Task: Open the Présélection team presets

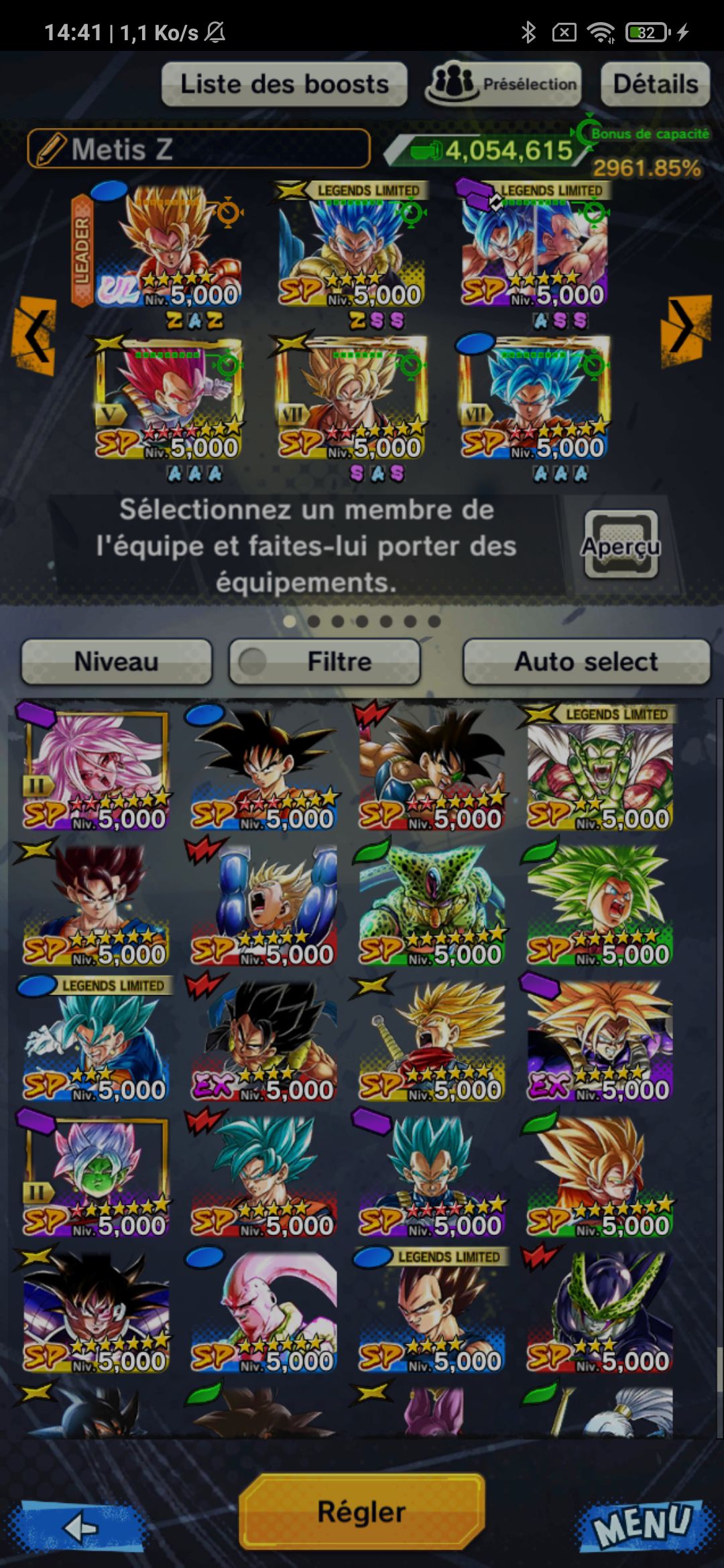Action: [504, 84]
